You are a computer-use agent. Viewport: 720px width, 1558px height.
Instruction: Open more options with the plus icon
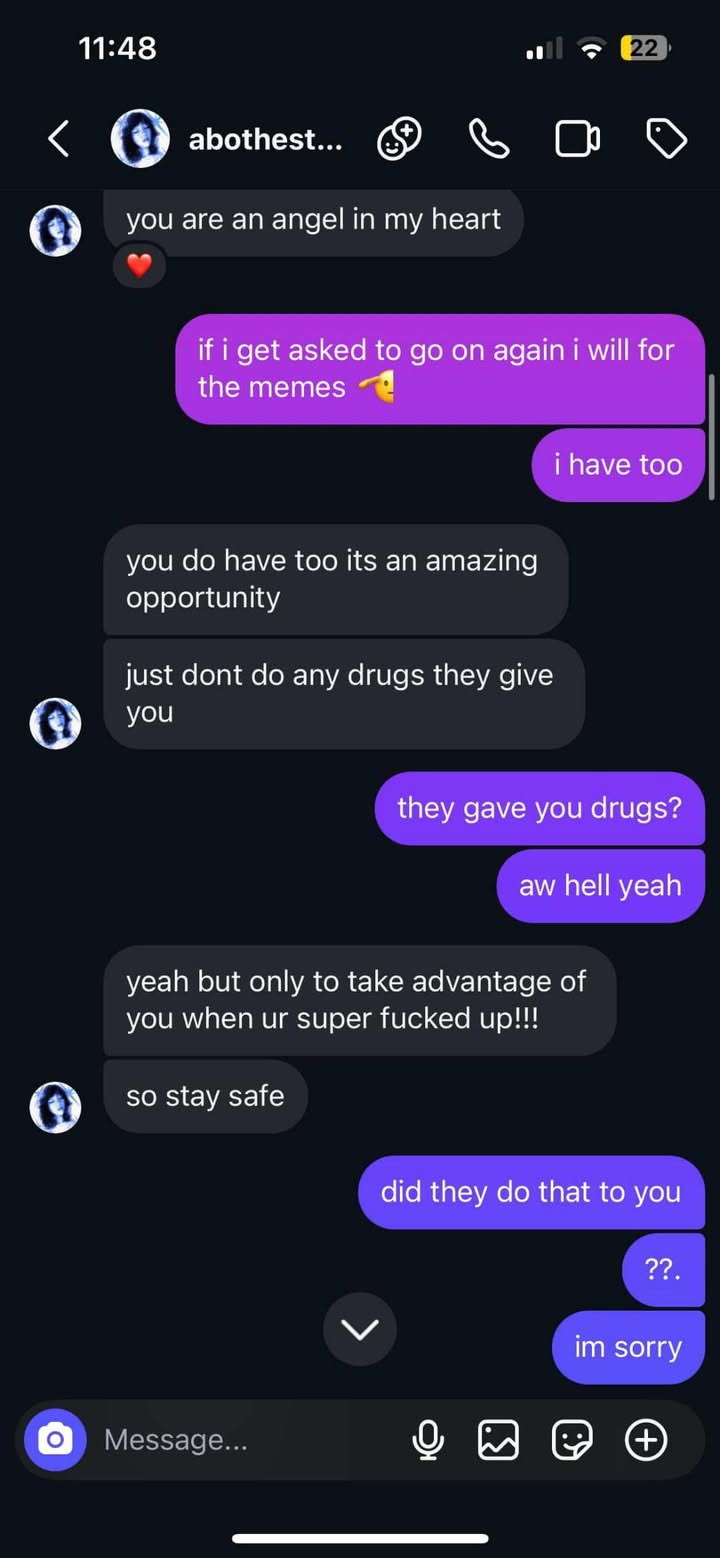coord(646,1440)
